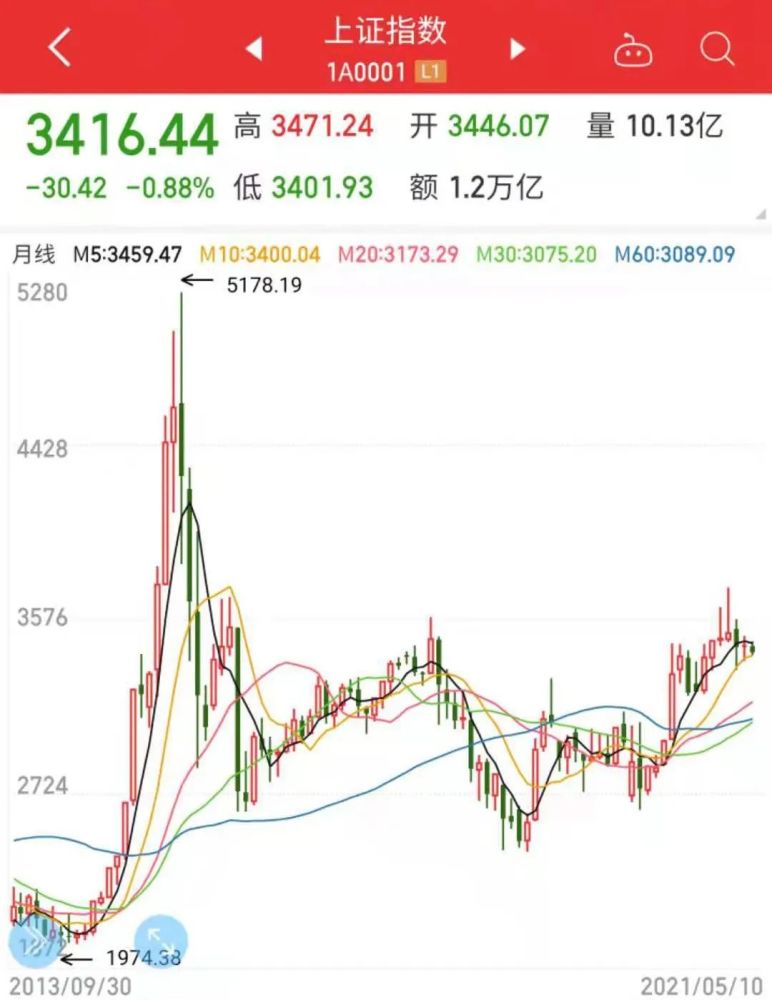The width and height of the screenshot is (772, 1000).
Task: Switch to the next index
Action: [x=517, y=48]
